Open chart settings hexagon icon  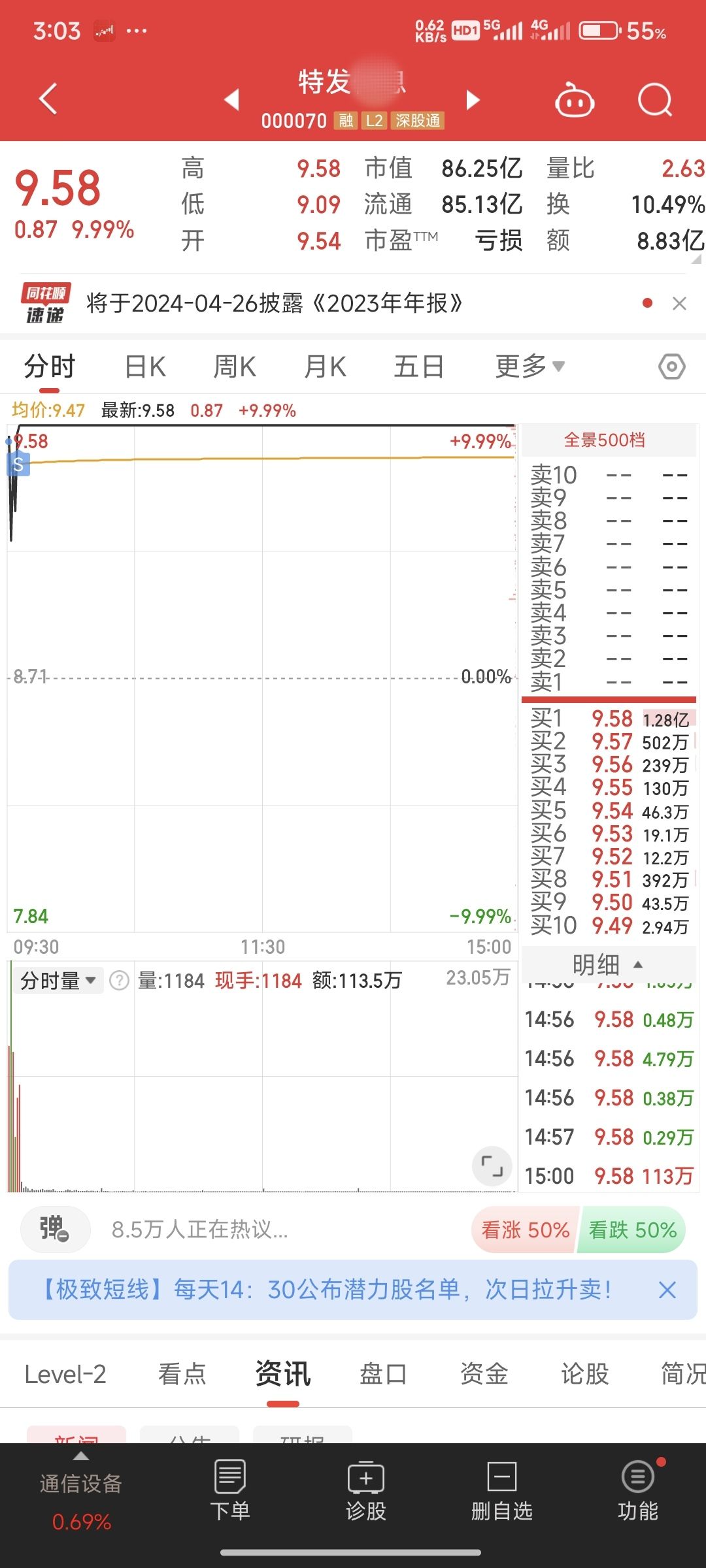click(x=672, y=367)
